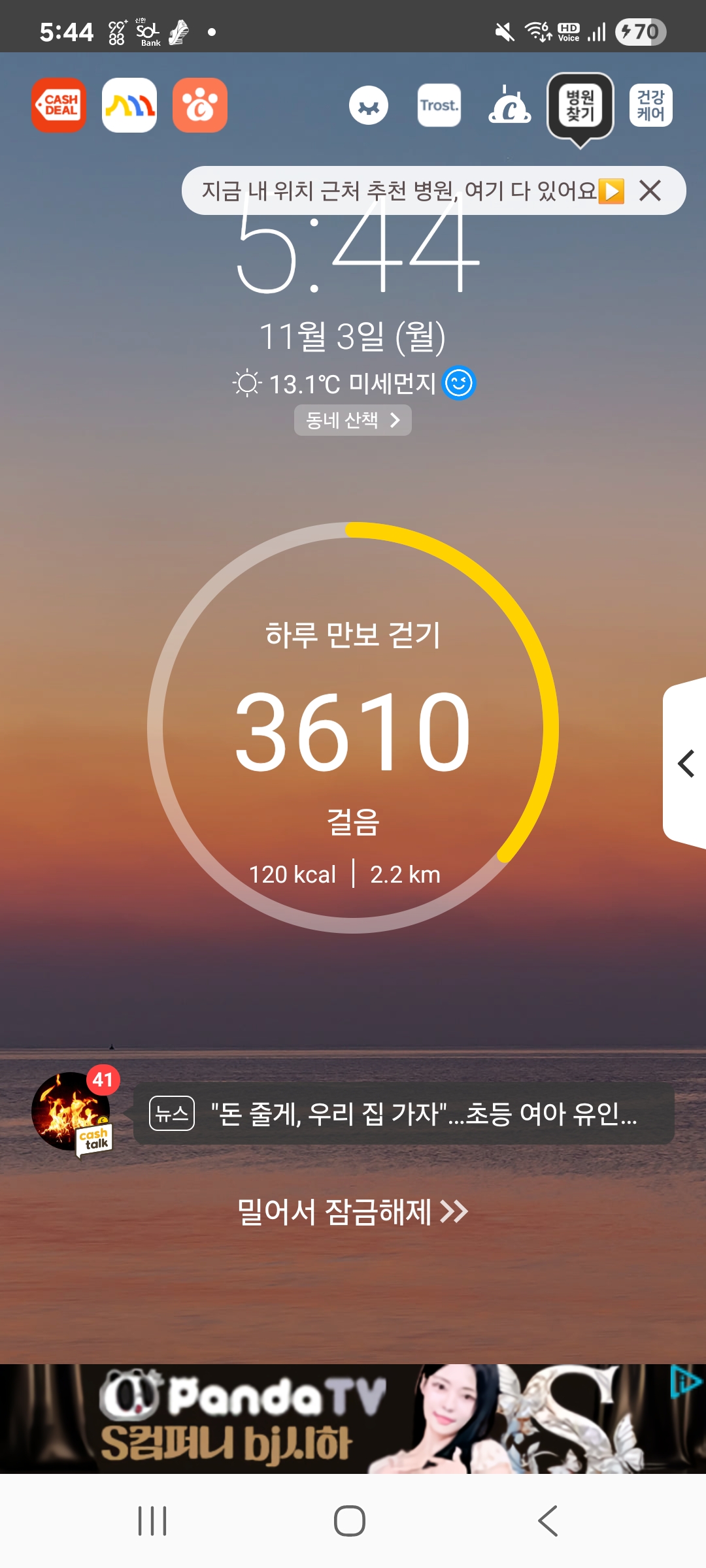Open the 건강케어 health care shortcut
This screenshot has height=1568, width=706.
(x=650, y=105)
